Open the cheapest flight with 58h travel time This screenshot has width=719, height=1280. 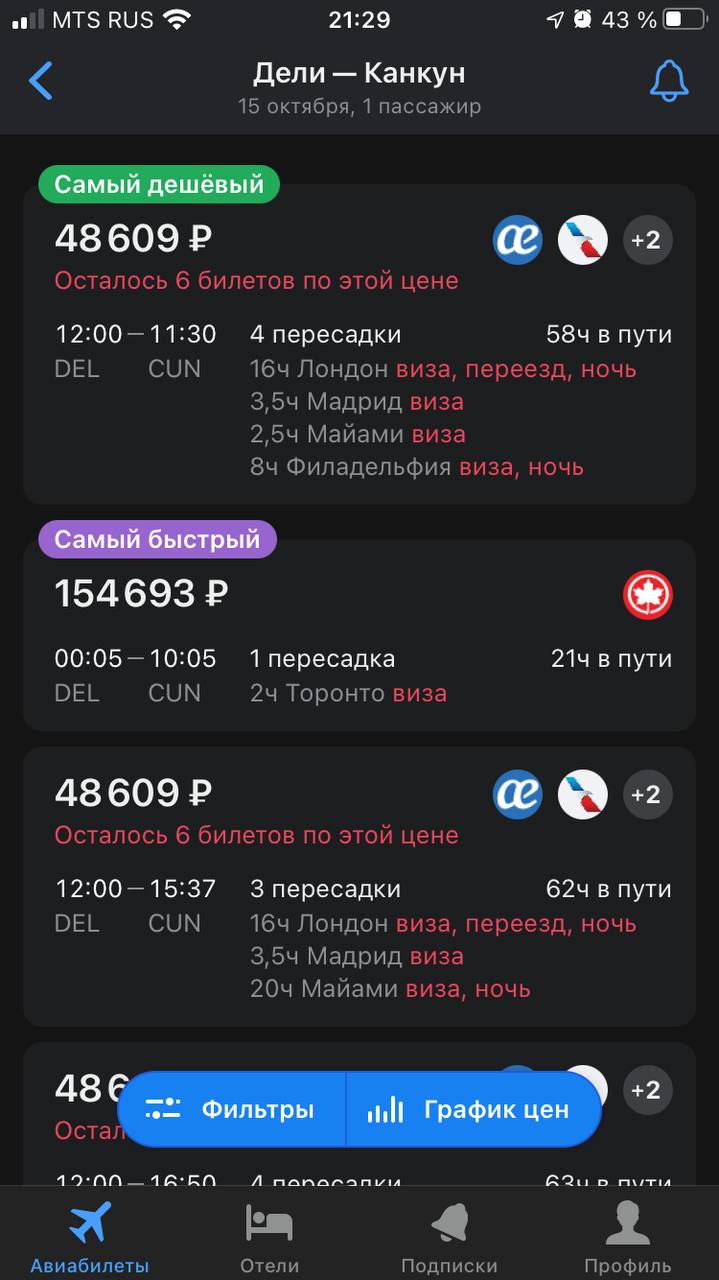[x=359, y=345]
